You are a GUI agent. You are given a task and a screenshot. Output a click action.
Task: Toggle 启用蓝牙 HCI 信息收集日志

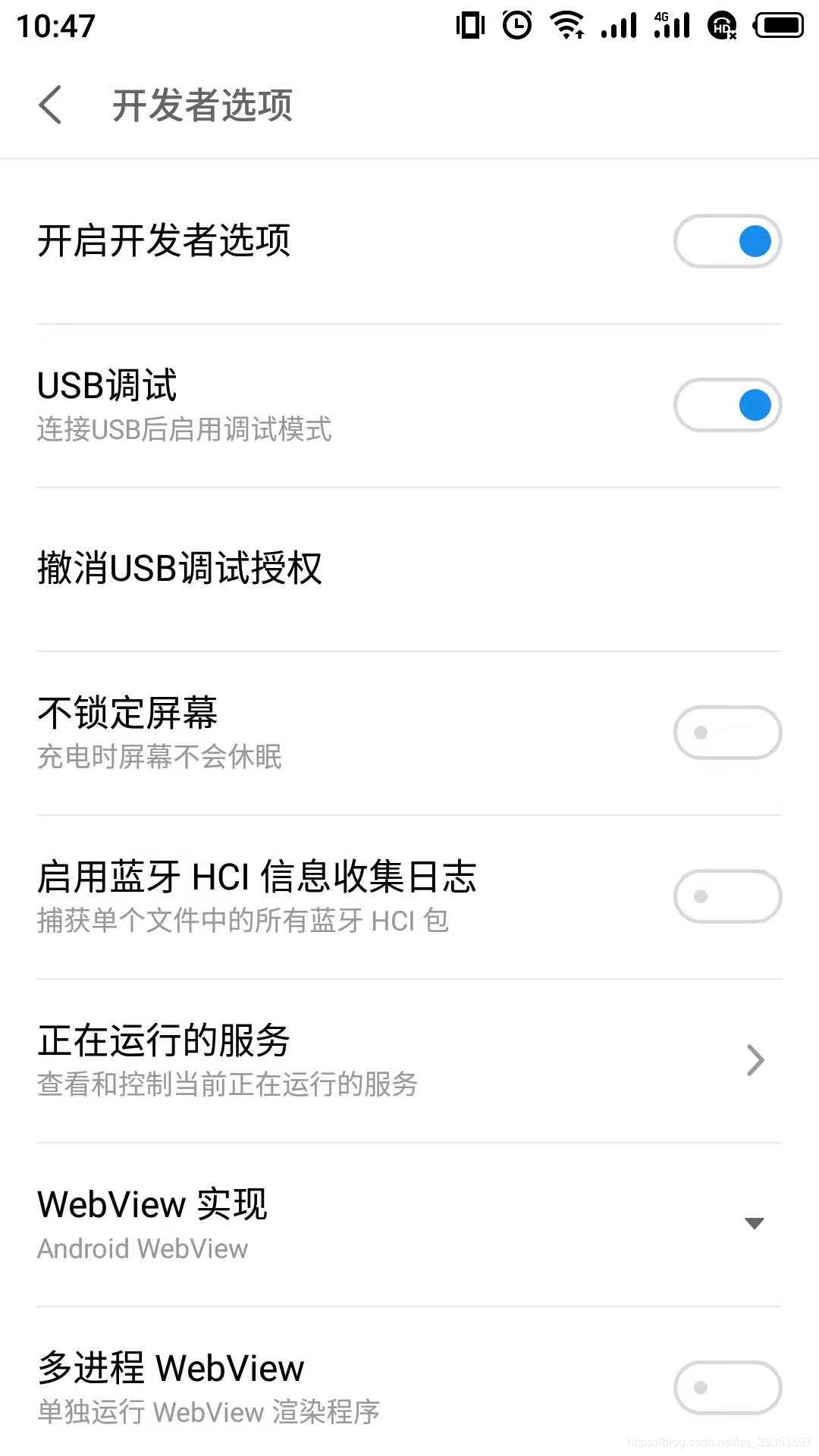[727, 896]
